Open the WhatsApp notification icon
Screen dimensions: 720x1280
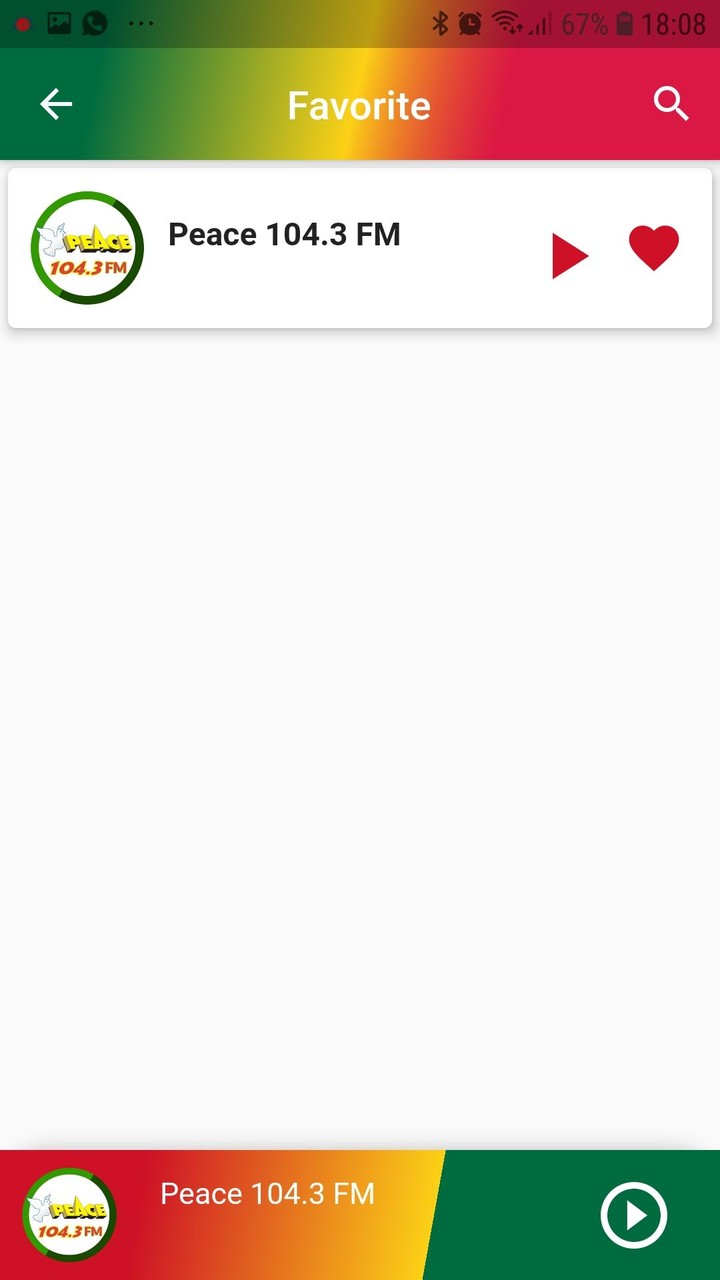coord(94,23)
